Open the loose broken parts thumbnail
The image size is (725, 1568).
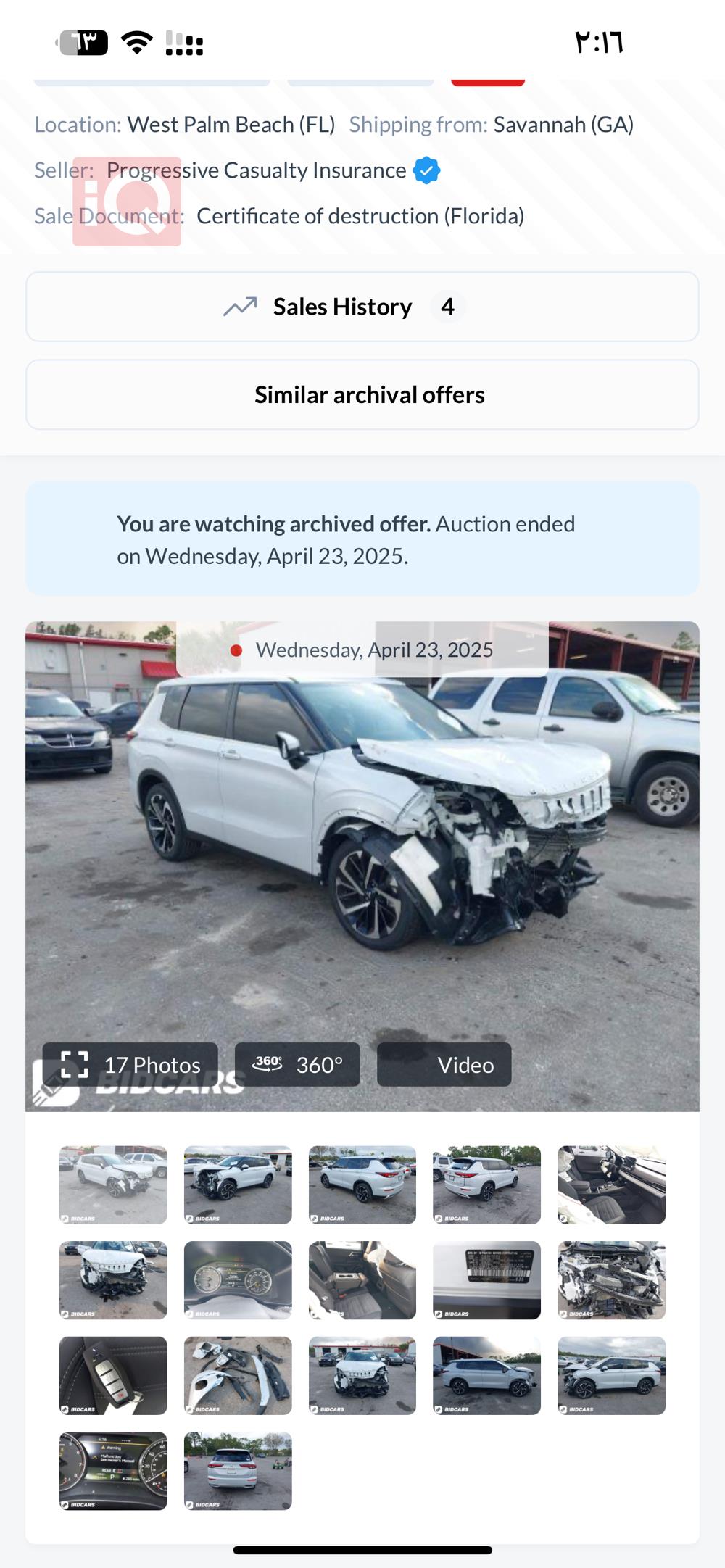[x=238, y=1375]
